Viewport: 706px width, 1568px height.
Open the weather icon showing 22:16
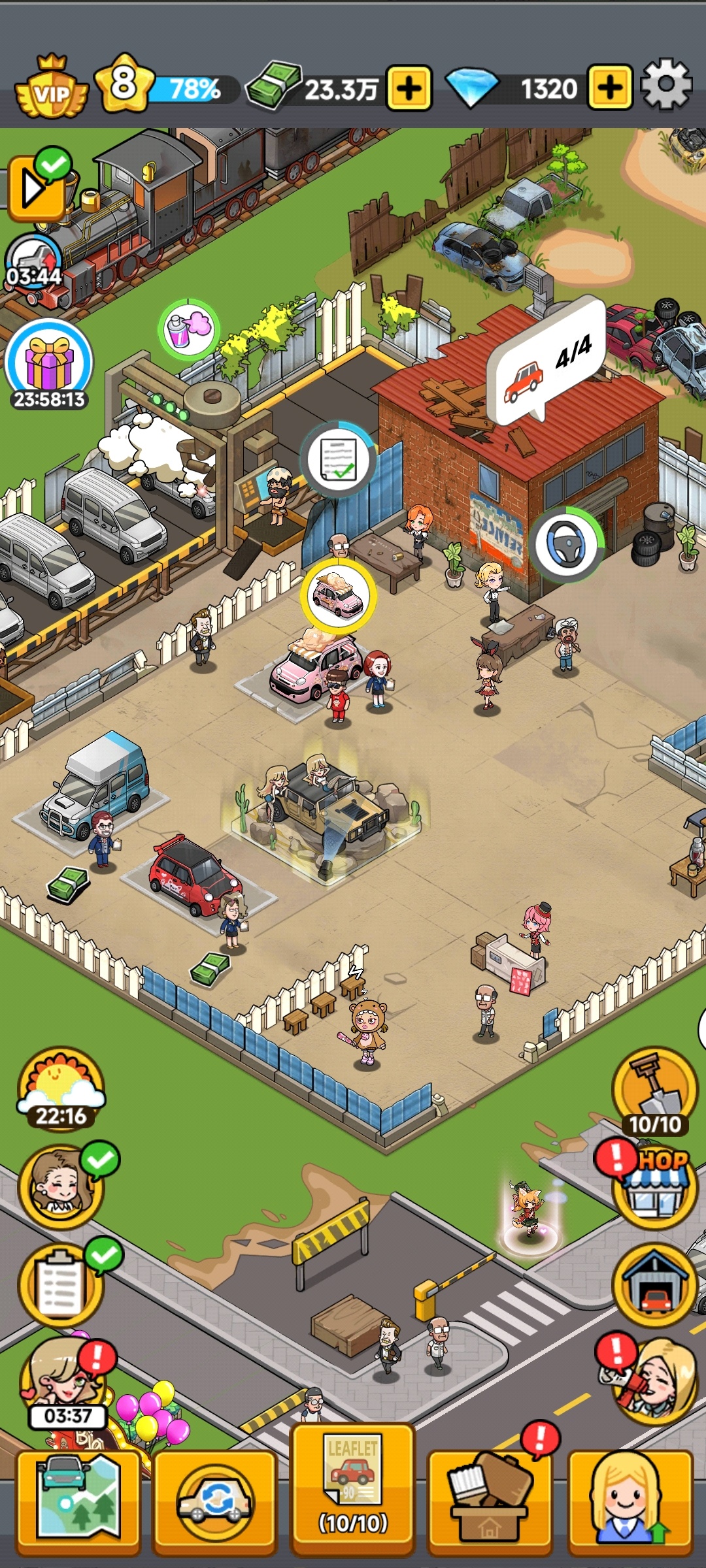tap(61, 1088)
